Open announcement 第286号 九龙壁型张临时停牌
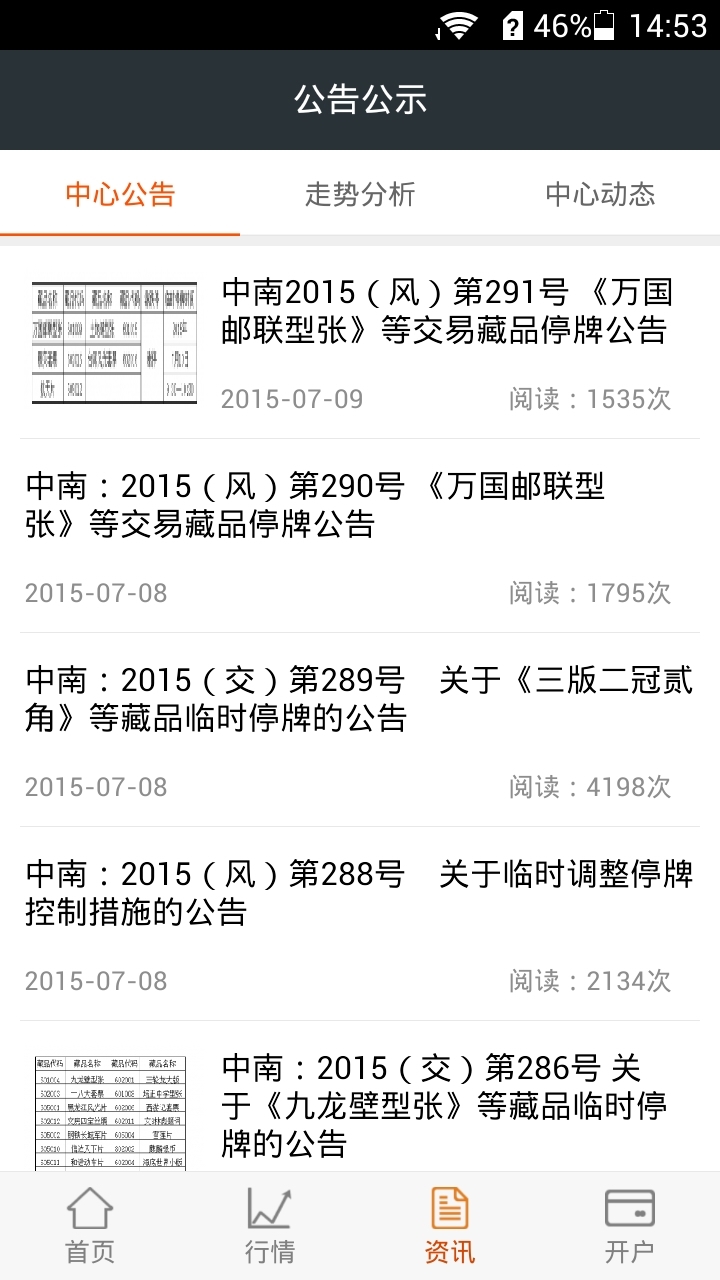Image resolution: width=720 pixels, height=1280 pixels. point(360,1097)
